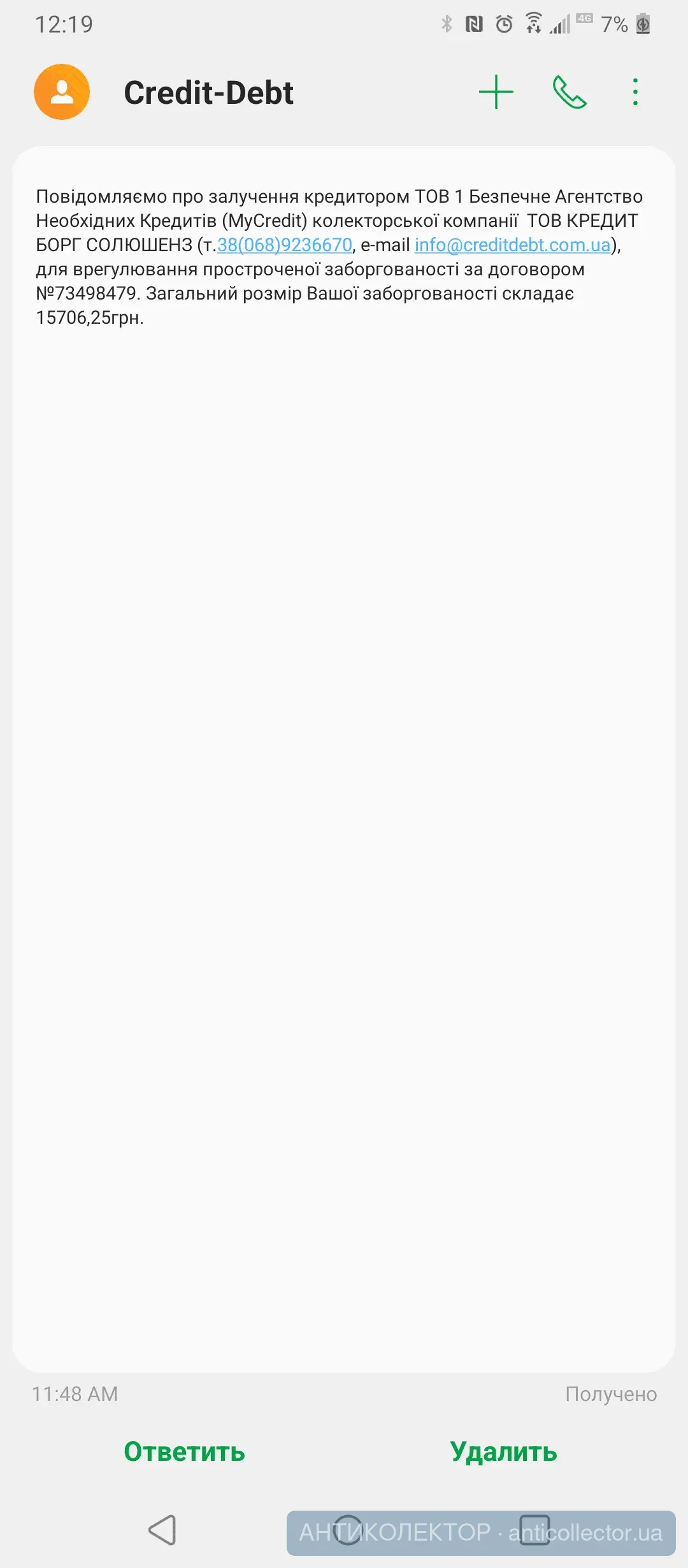Reply with the Ответить button
The height and width of the screenshot is (1568, 688).
coord(184,1451)
